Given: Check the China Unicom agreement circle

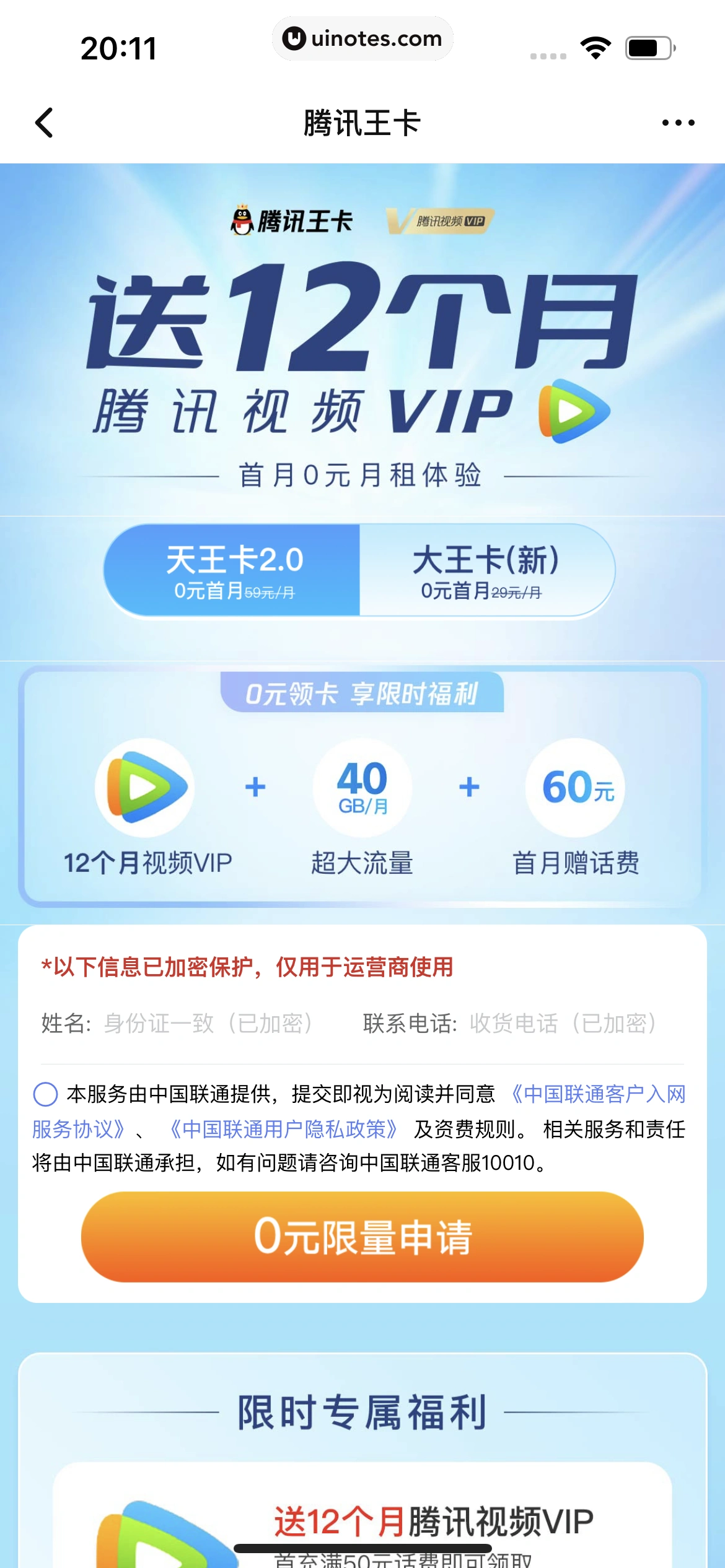Looking at the screenshot, I should pyautogui.click(x=45, y=1094).
